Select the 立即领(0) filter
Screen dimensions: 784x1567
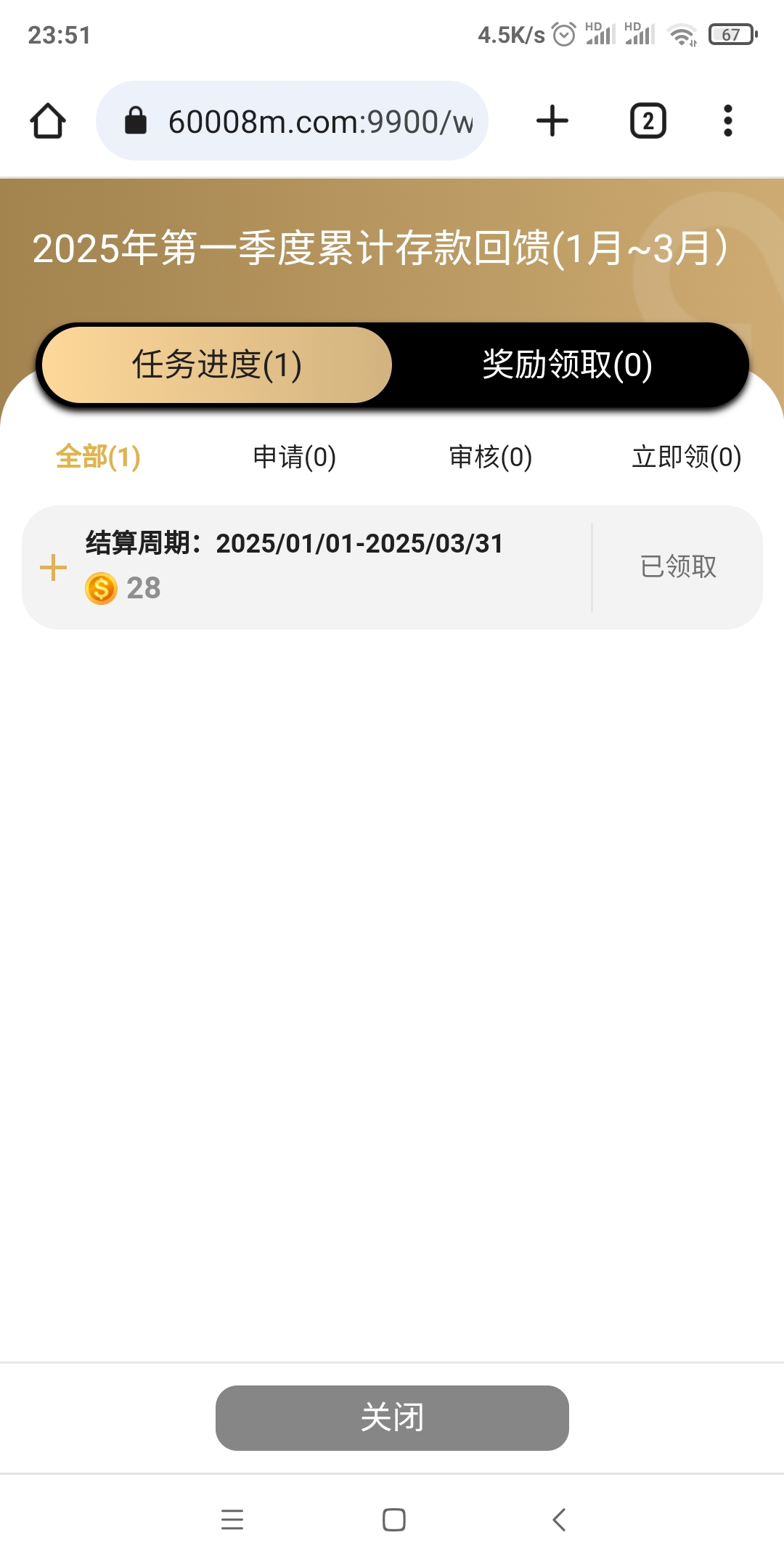point(687,457)
